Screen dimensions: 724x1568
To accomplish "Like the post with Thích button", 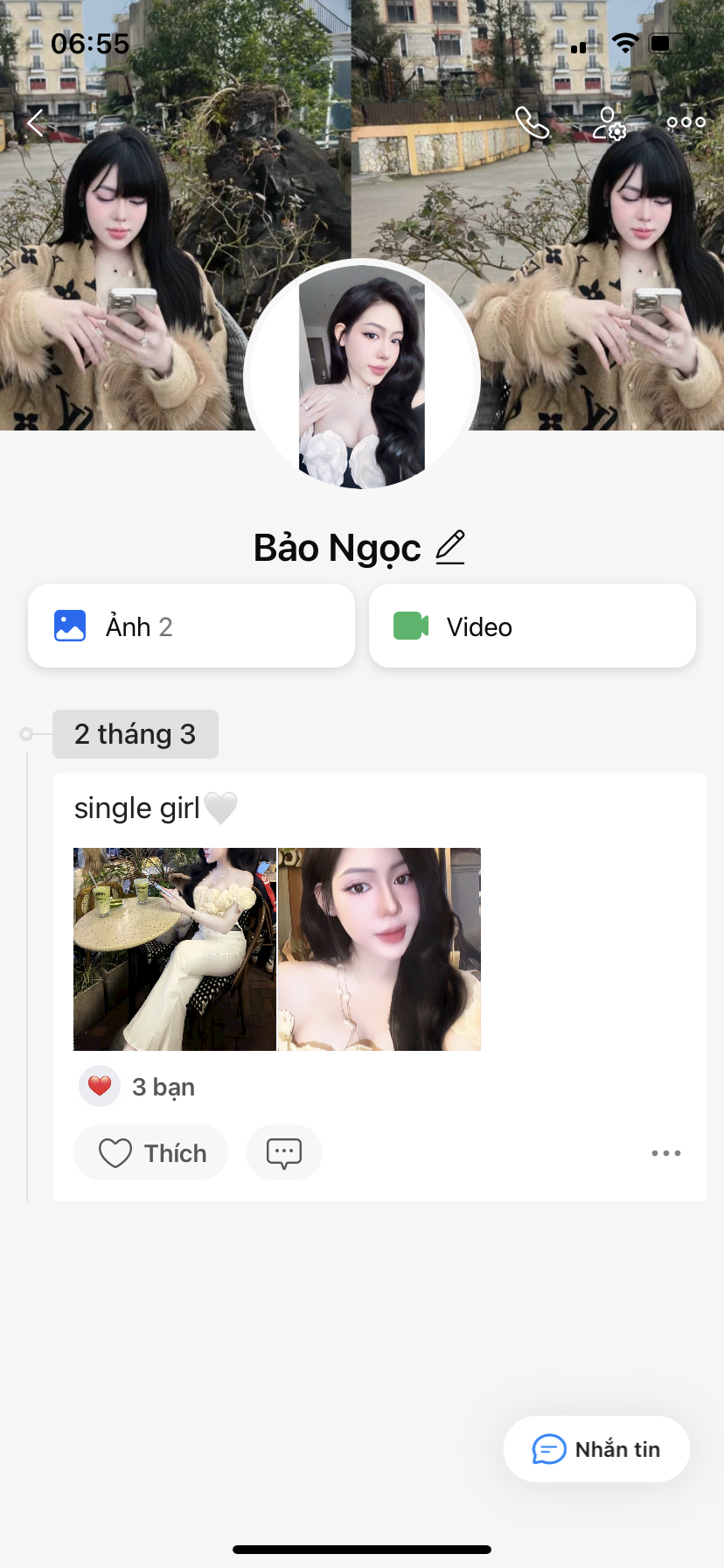I will 151,1153.
